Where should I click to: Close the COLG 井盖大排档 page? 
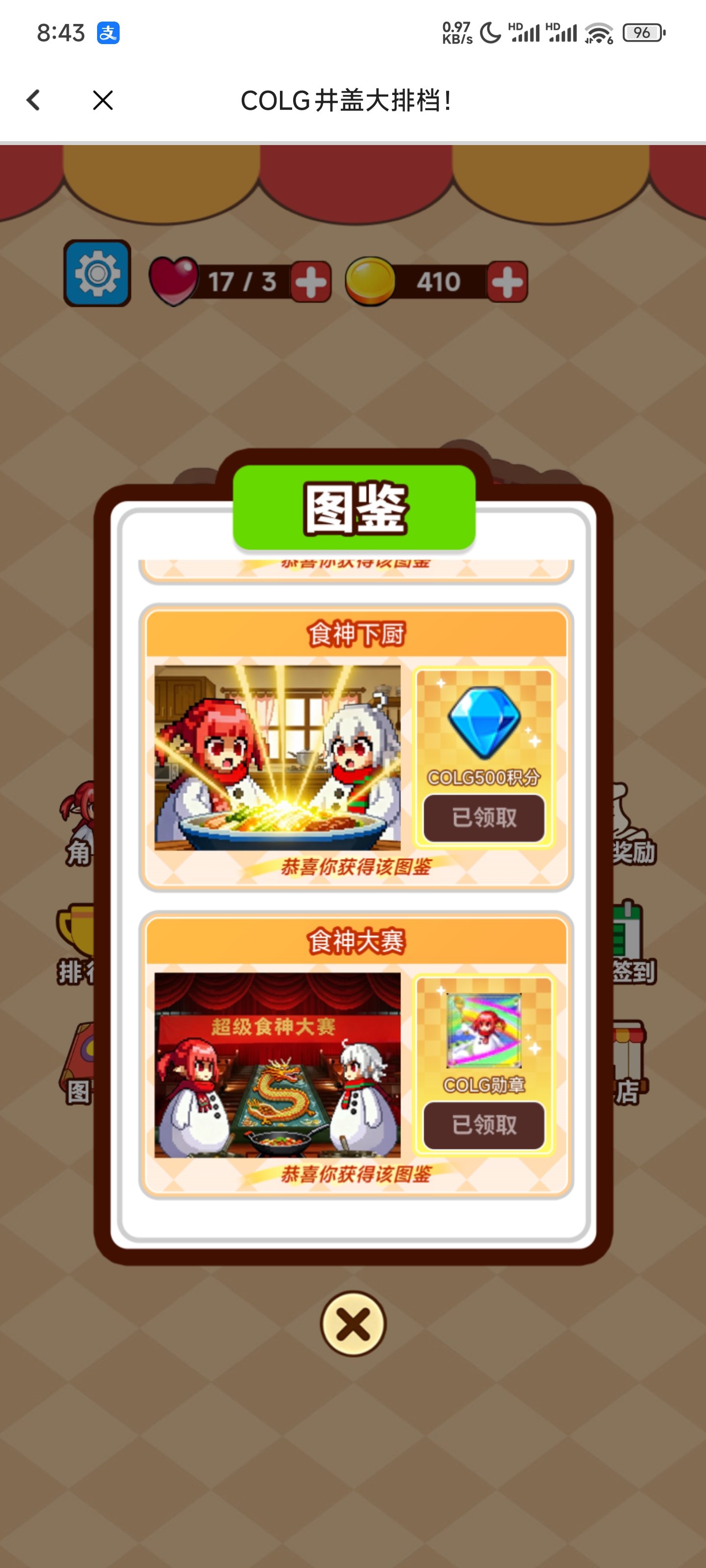coord(103,100)
